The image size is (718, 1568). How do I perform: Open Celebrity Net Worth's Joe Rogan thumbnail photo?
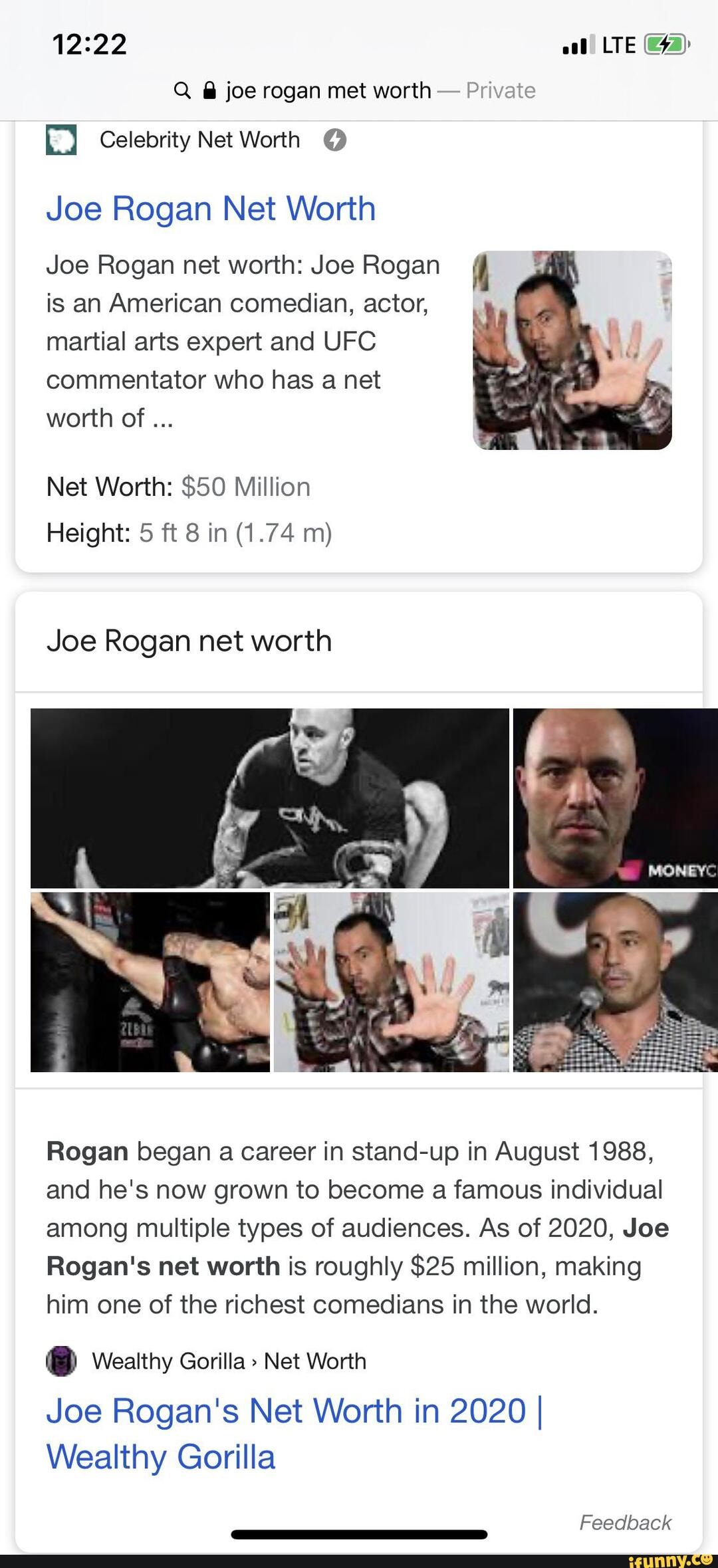(x=572, y=350)
